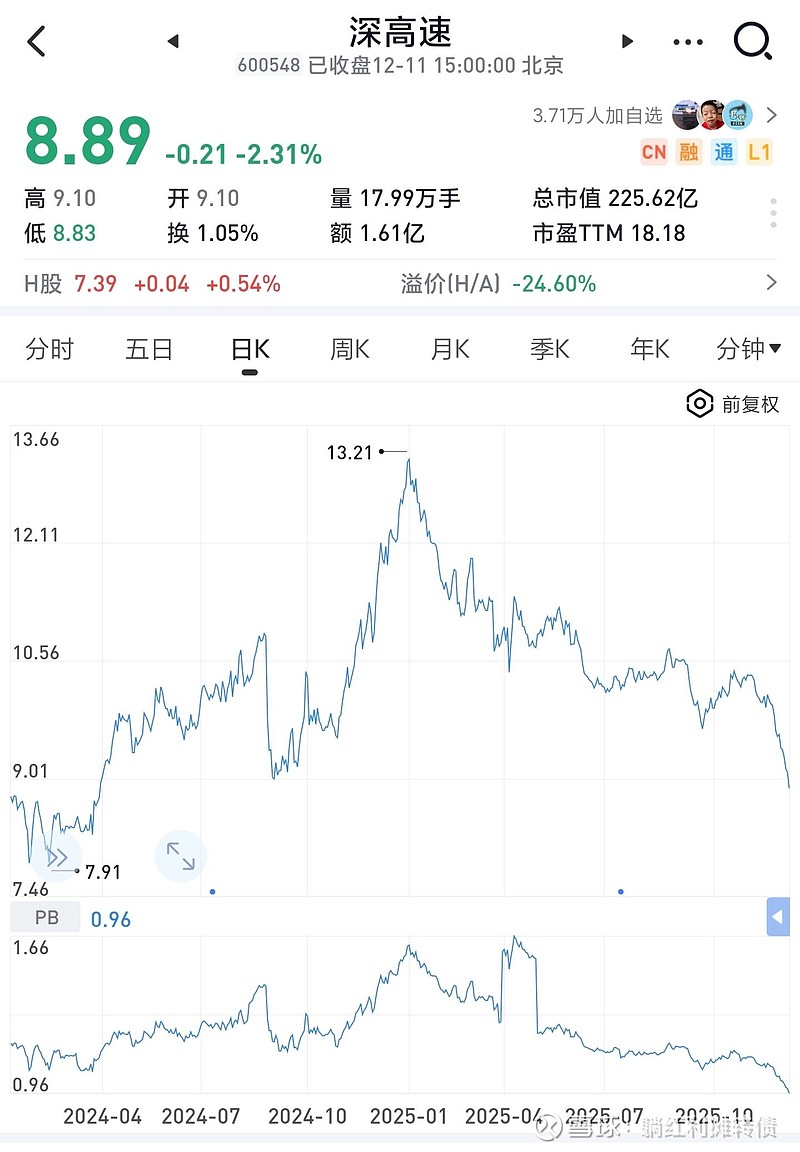
Task: Open the 分钟 interval dropdown
Action: [748, 349]
